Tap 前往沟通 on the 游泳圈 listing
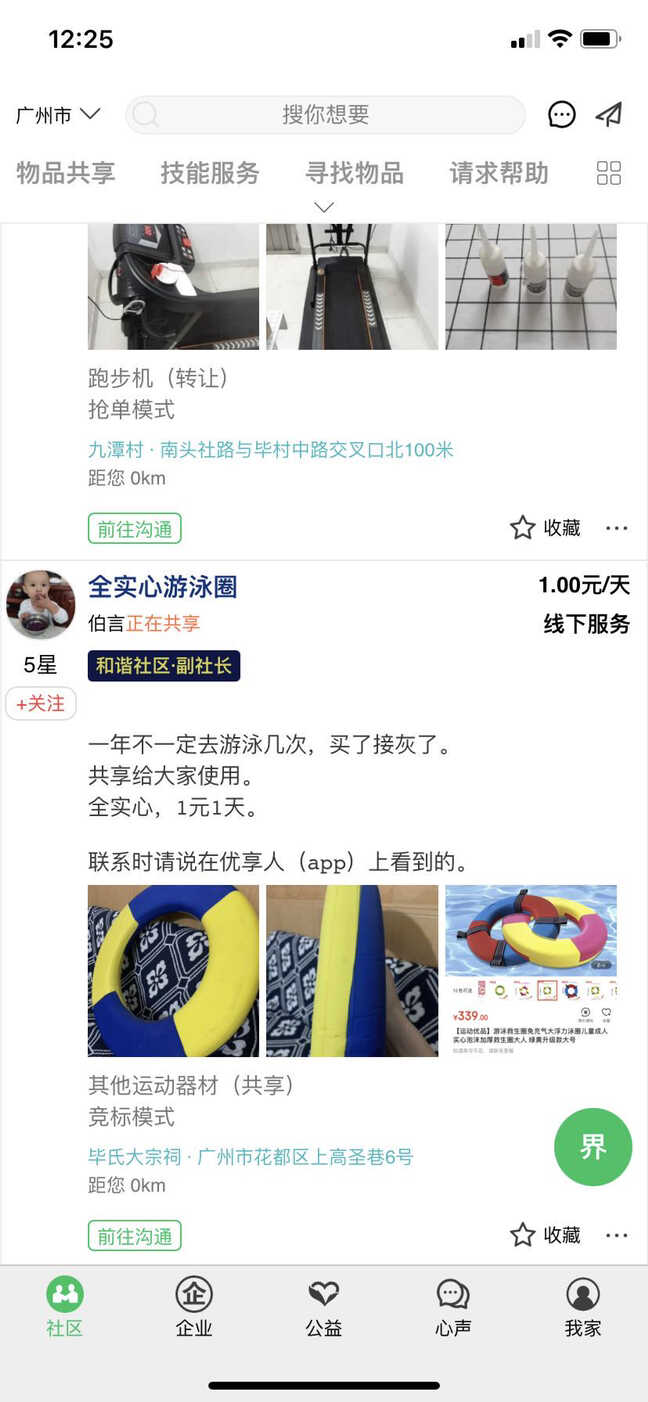The image size is (648, 1402). pos(134,1236)
